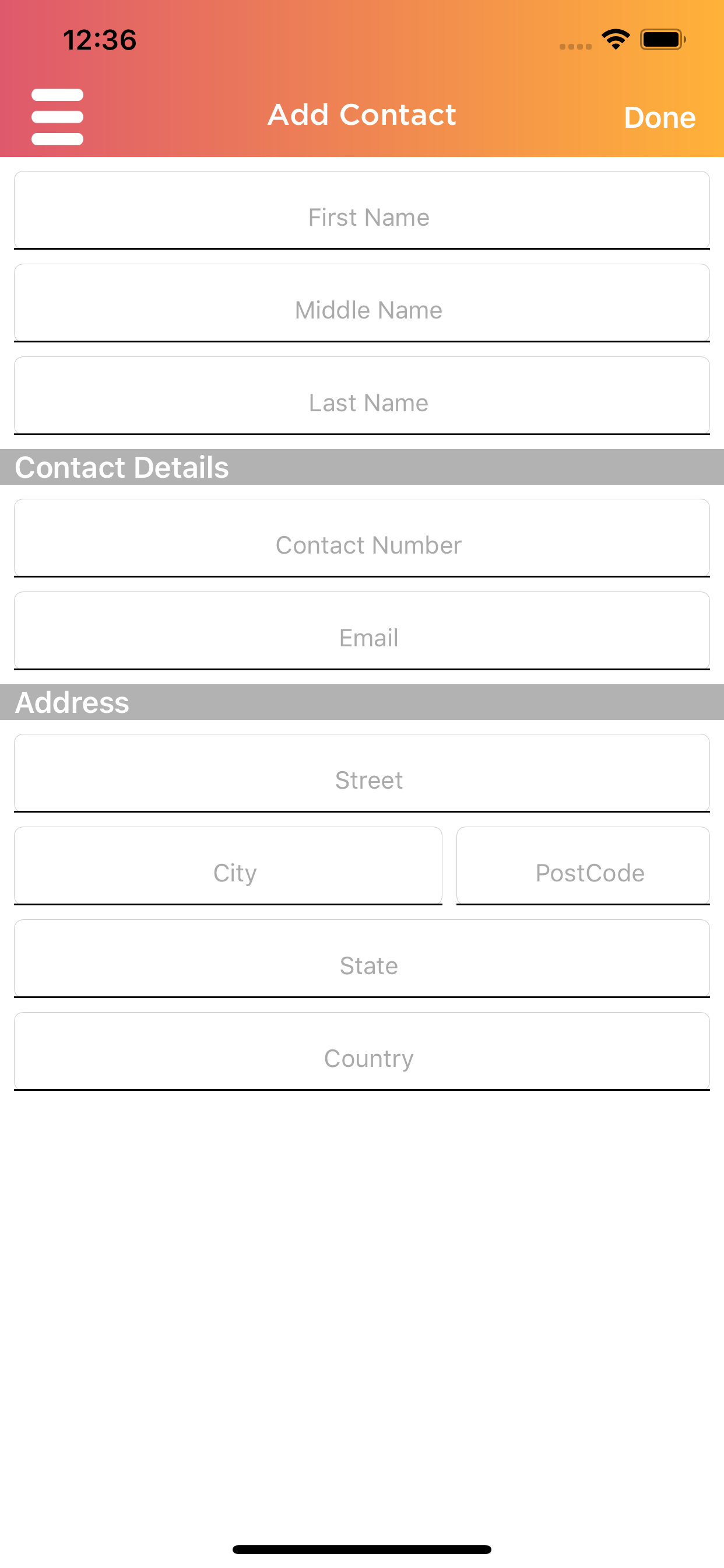This screenshot has height=1568, width=724.
Task: Click the cellular signal dots icon
Action: pos(574,45)
